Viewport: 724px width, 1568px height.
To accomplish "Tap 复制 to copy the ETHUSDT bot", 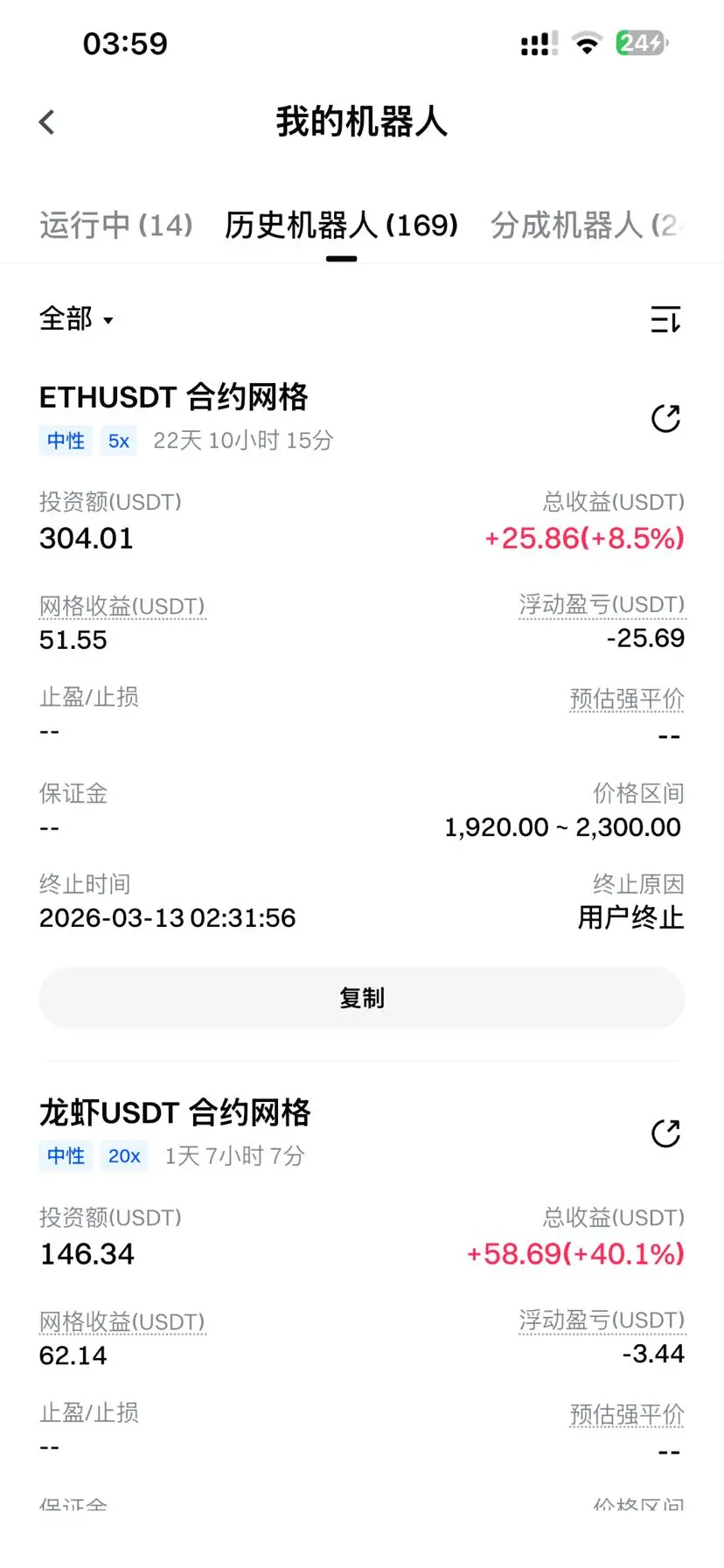I will click(x=362, y=998).
